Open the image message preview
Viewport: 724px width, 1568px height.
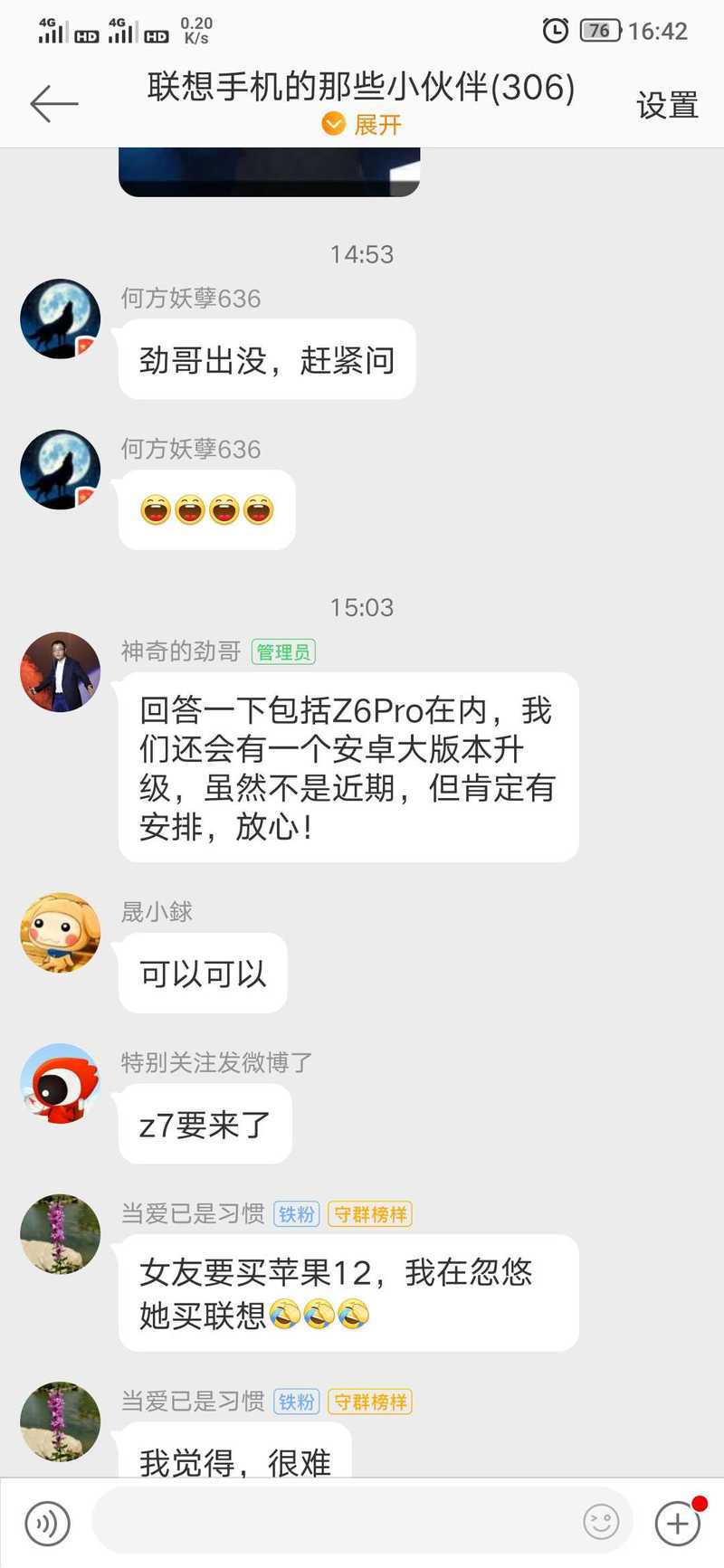point(269,172)
